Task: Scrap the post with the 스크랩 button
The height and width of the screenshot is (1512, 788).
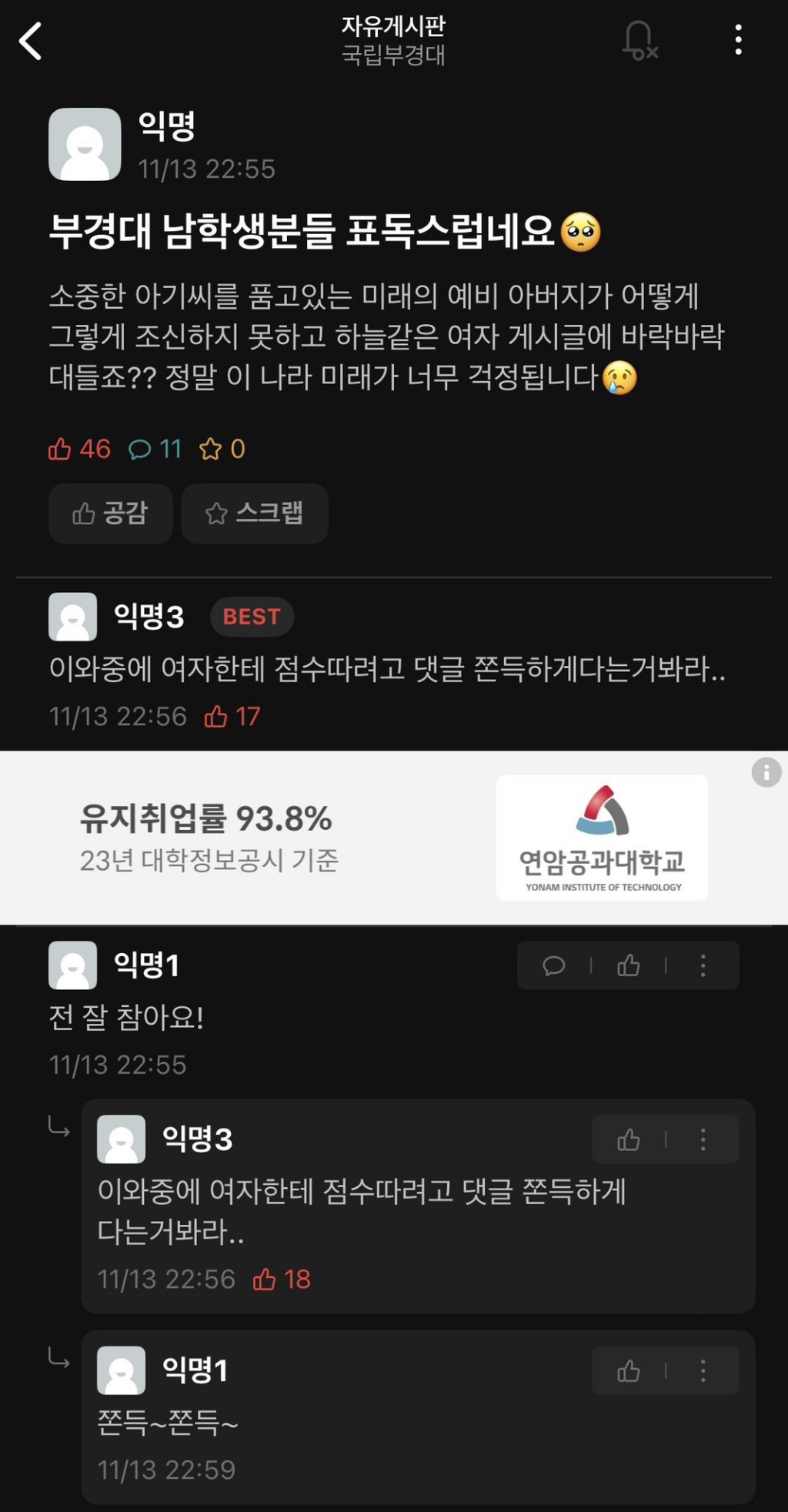Action: (x=254, y=513)
